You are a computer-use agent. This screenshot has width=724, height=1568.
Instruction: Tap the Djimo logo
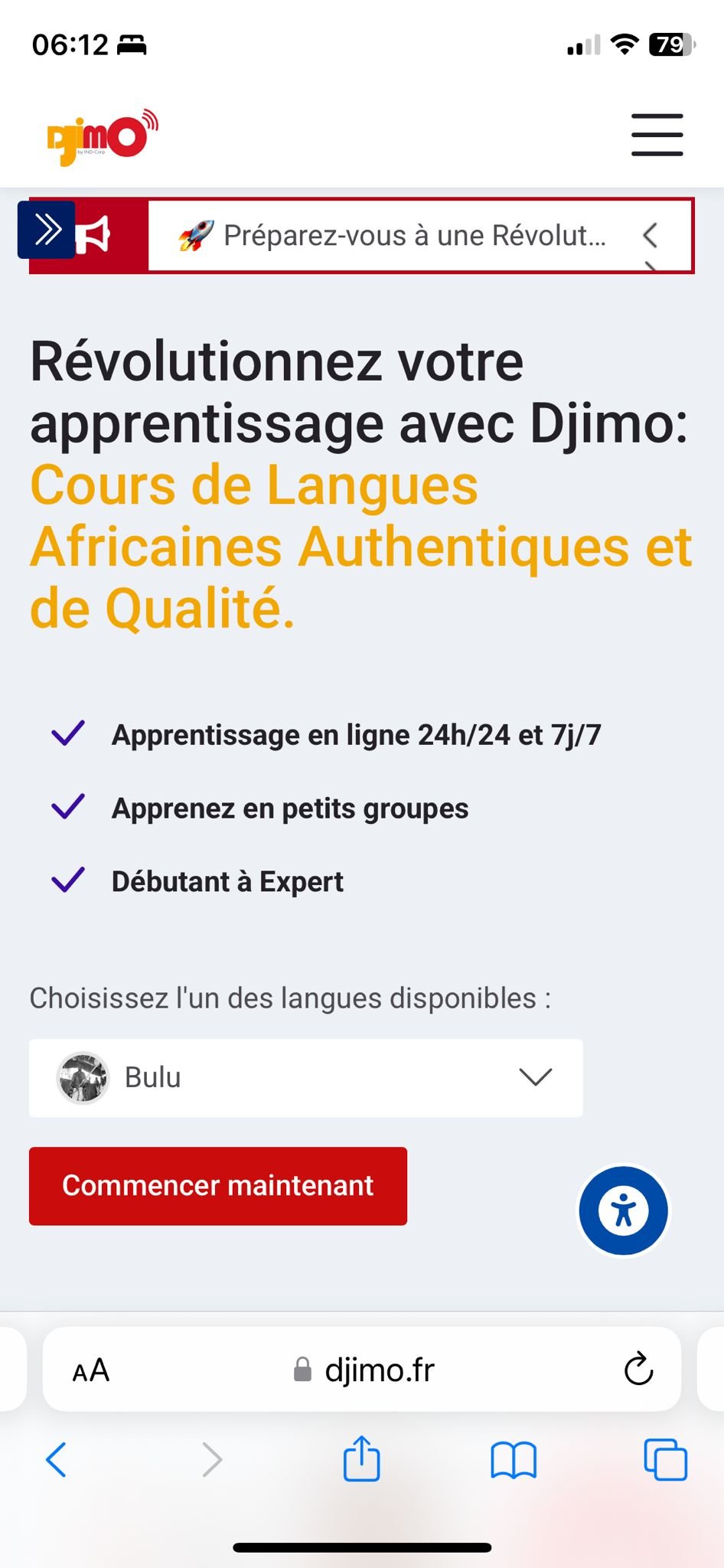[x=103, y=137]
